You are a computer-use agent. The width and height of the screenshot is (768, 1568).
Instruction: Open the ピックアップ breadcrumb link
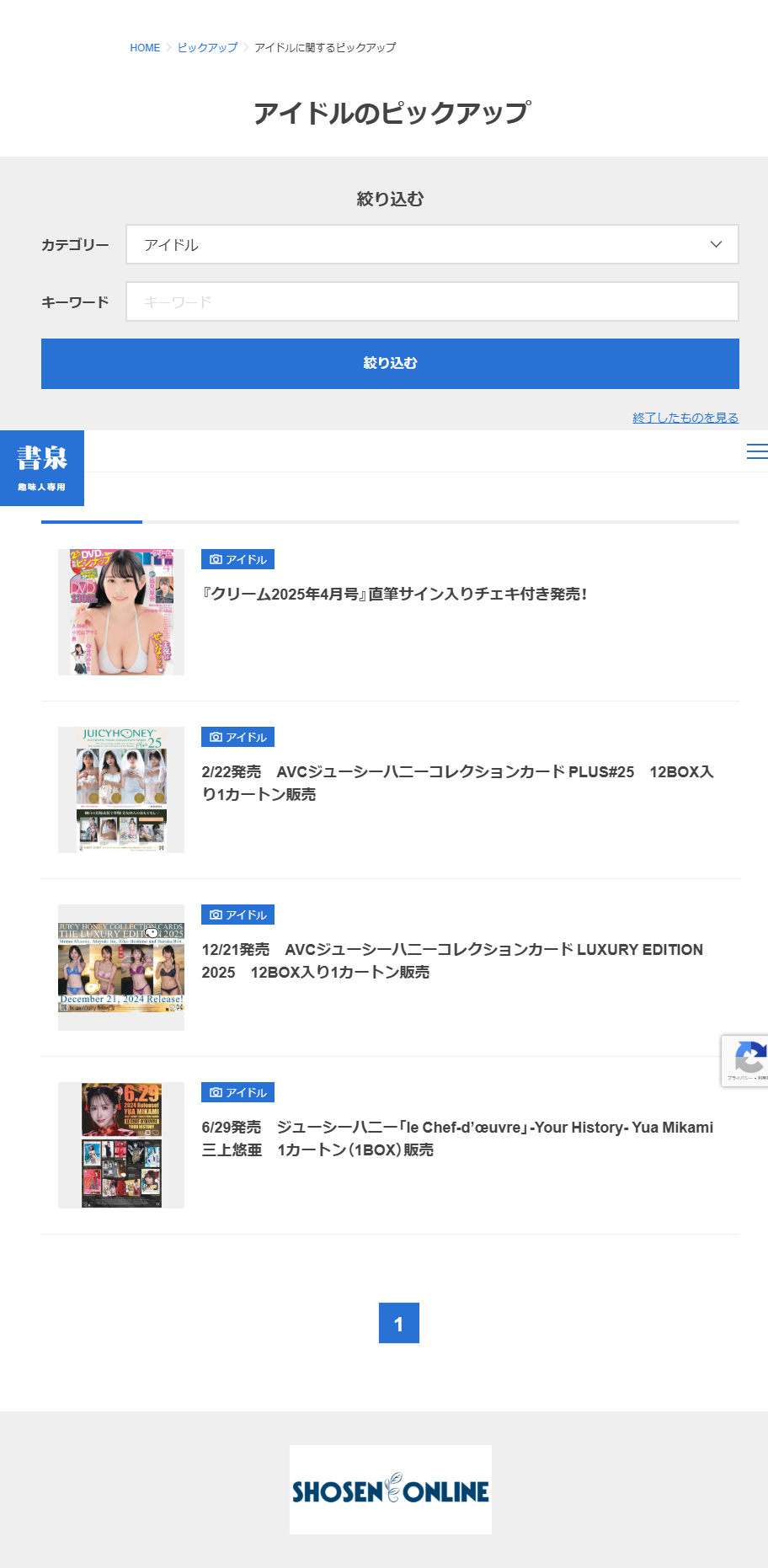pos(207,48)
